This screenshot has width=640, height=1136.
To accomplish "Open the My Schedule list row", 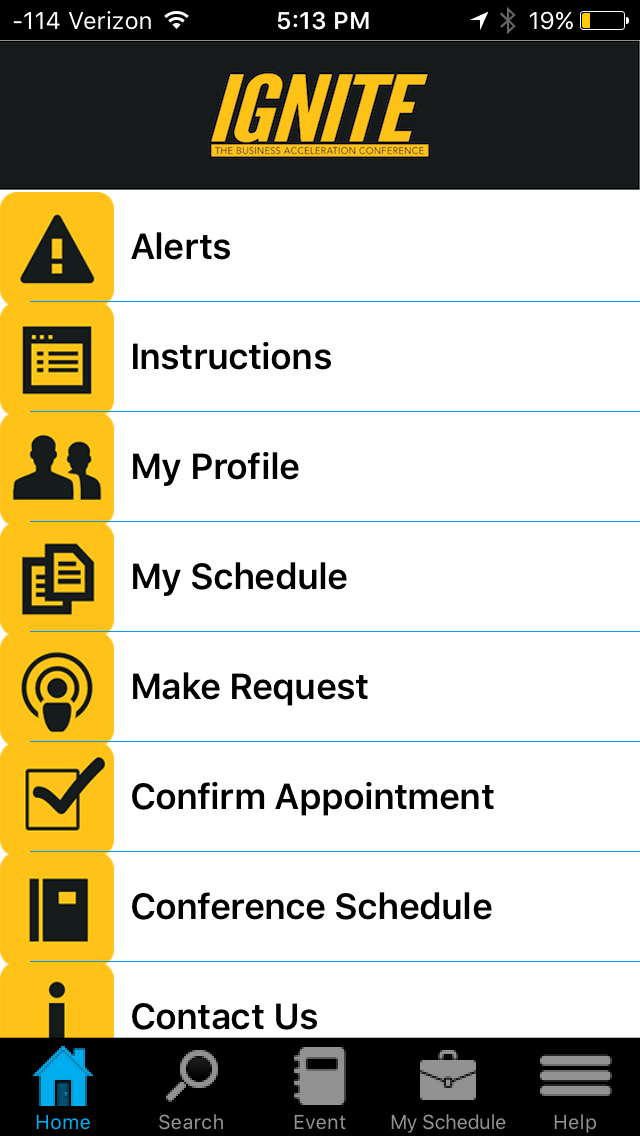I will 320,577.
